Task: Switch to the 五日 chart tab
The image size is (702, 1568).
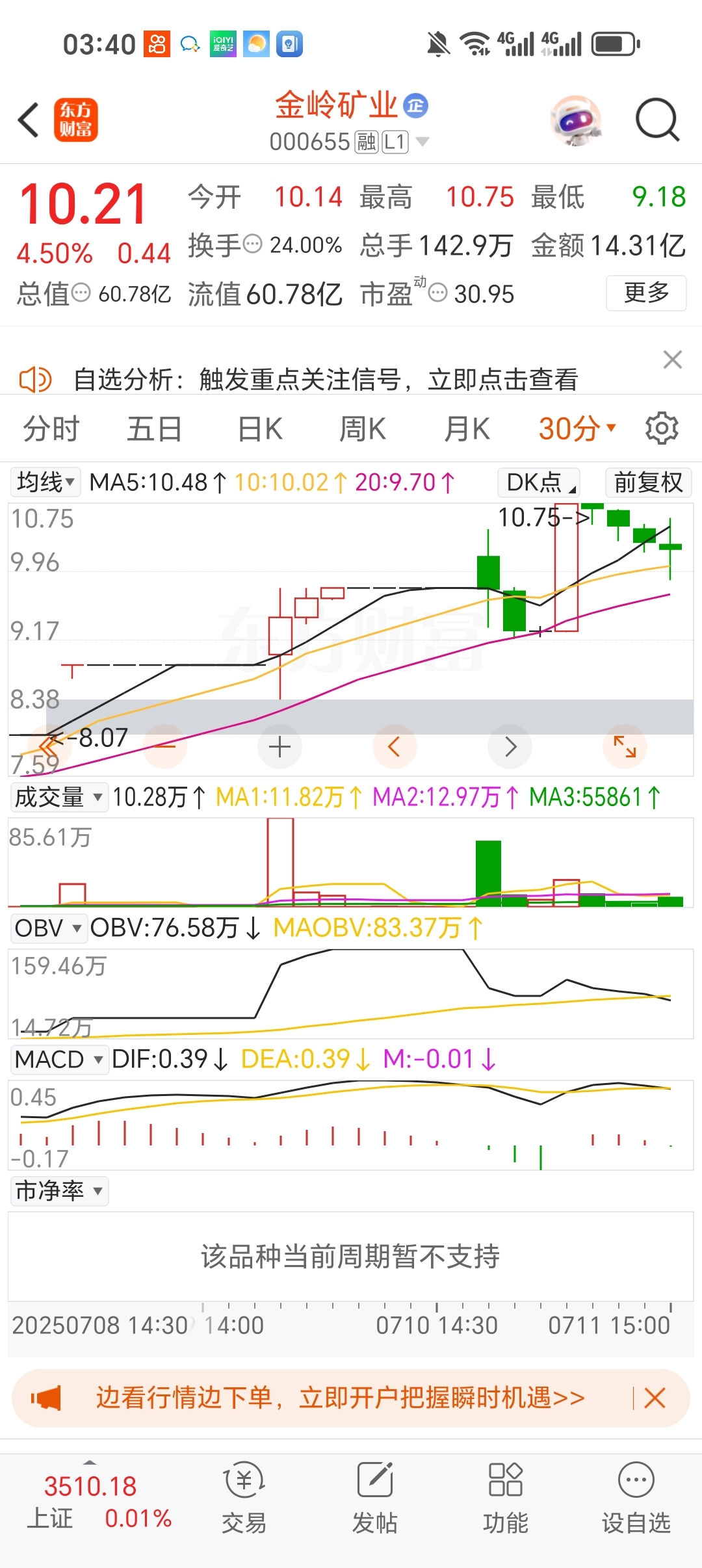Action: coord(154,429)
